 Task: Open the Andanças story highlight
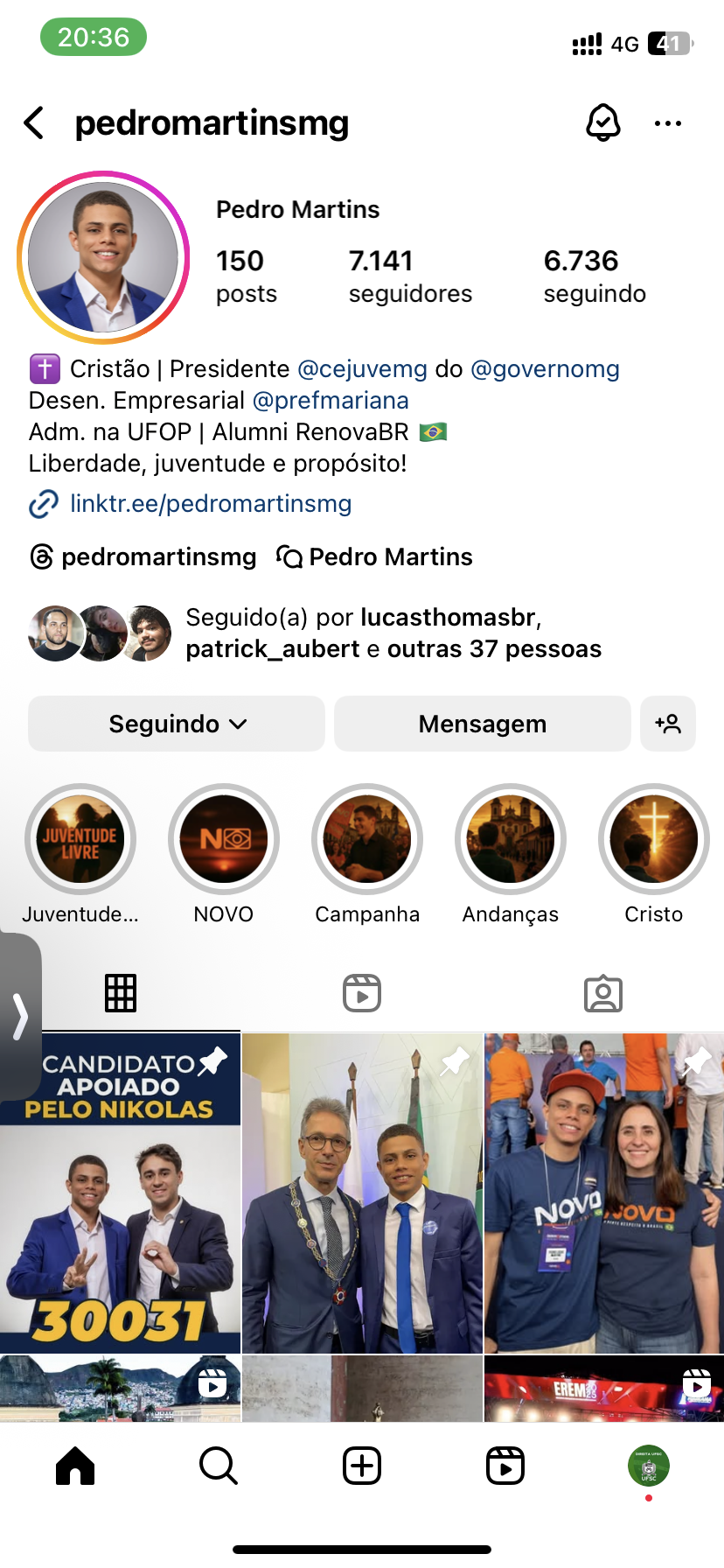pyautogui.click(x=511, y=840)
